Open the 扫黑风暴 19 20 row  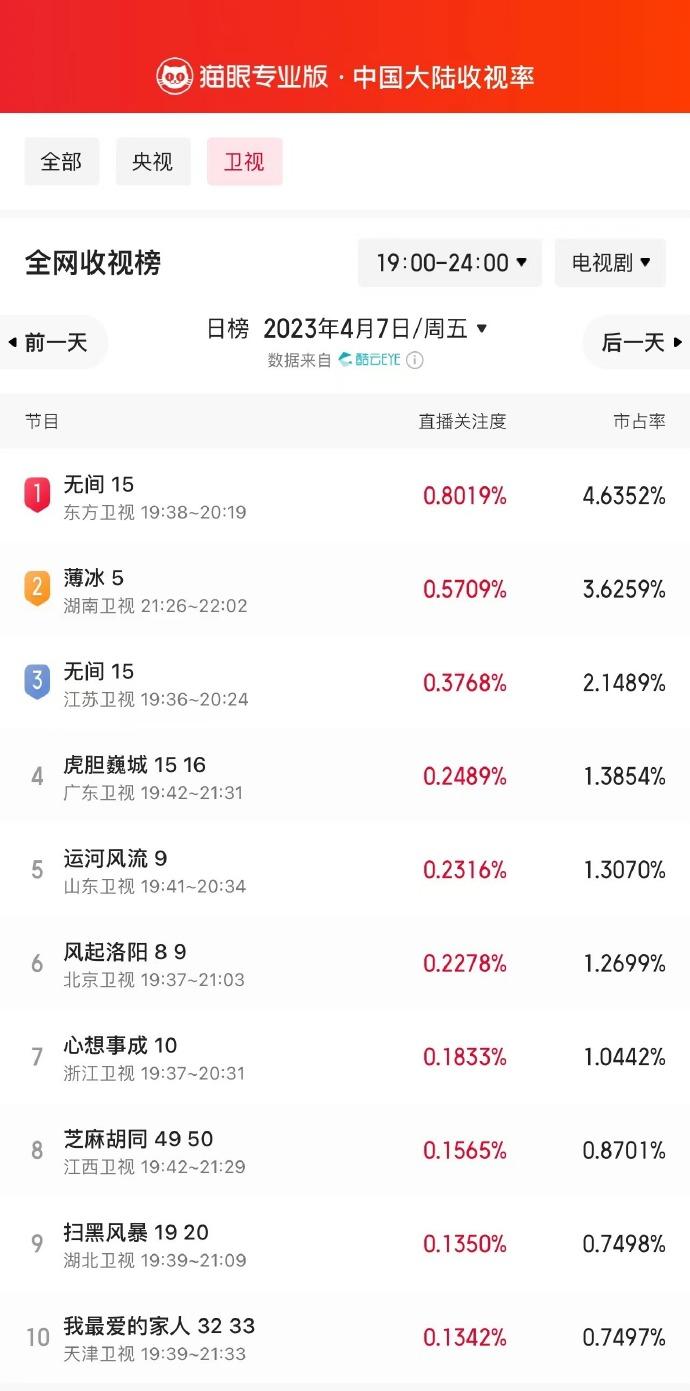click(x=345, y=1245)
